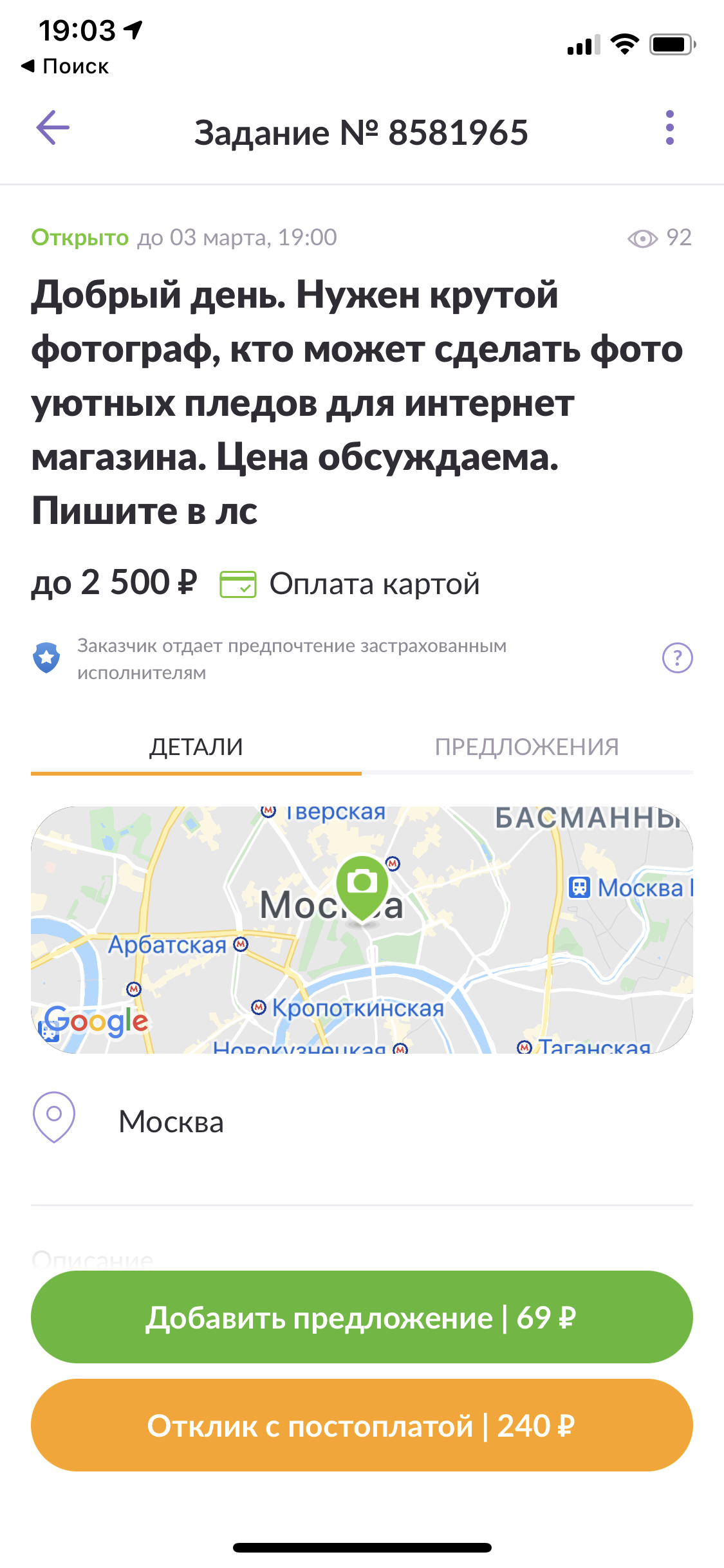Switch to the ПРЕДЛОЖЕНИЯ tab
The width and height of the screenshot is (724, 1568).
coord(526,747)
